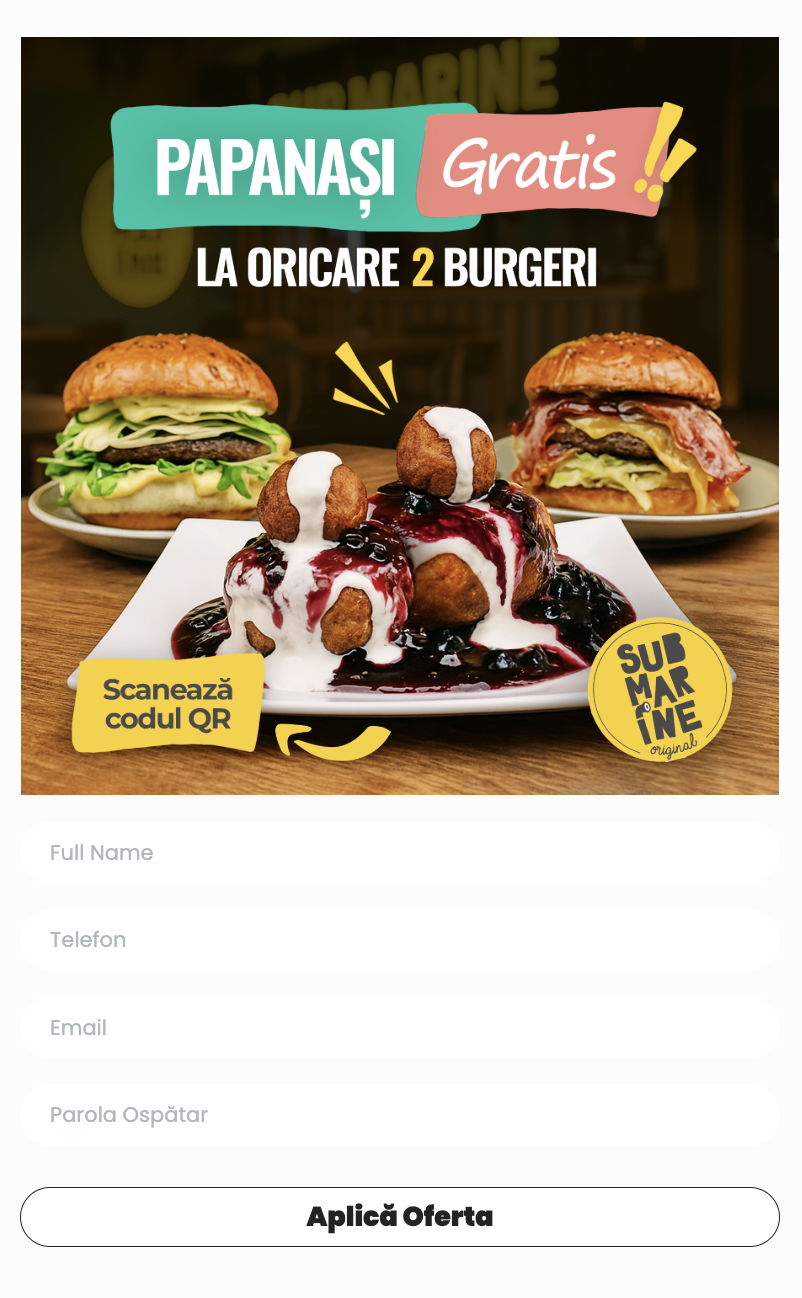Image resolution: width=802 pixels, height=1298 pixels.
Task: Focus the Email input field
Action: (x=400, y=1028)
